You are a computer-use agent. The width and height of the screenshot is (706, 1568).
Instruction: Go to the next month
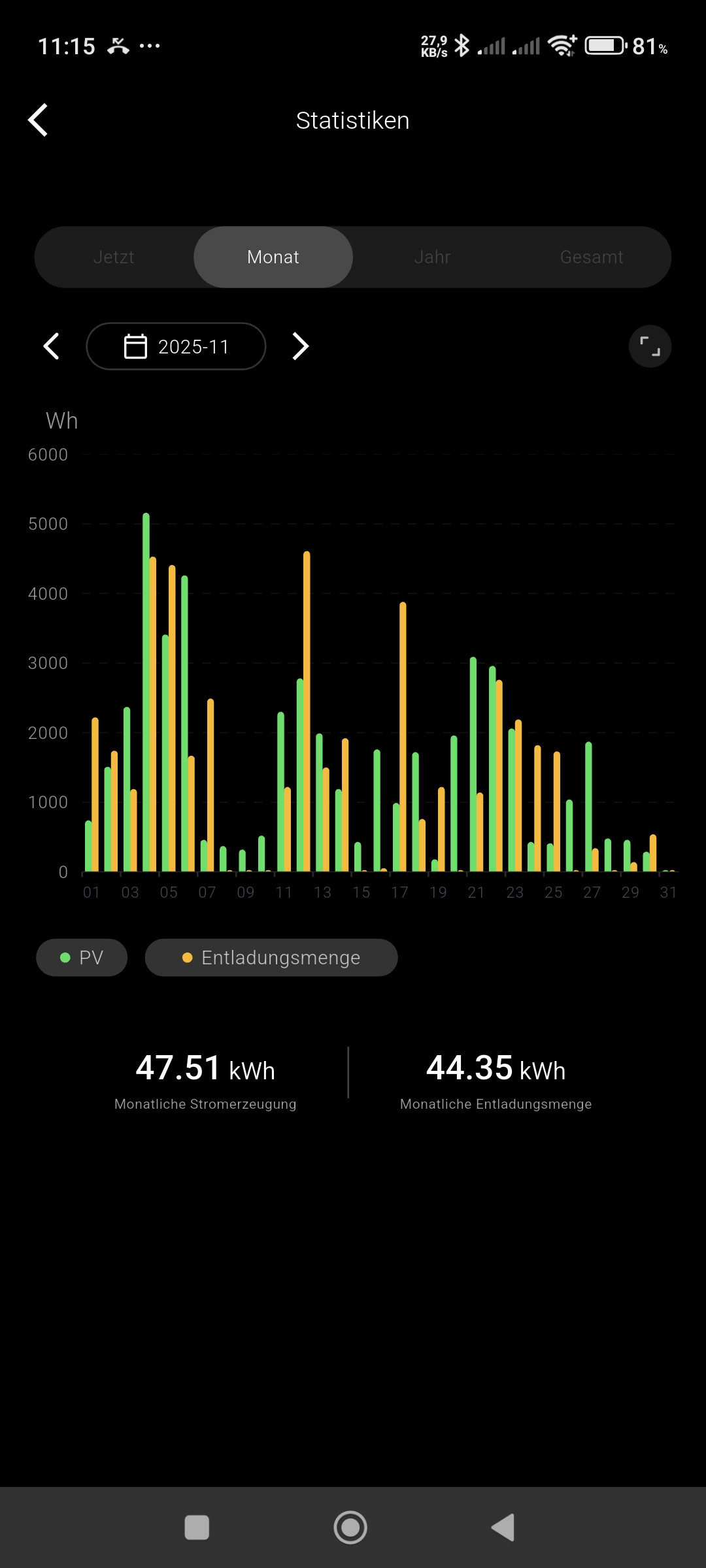click(300, 346)
